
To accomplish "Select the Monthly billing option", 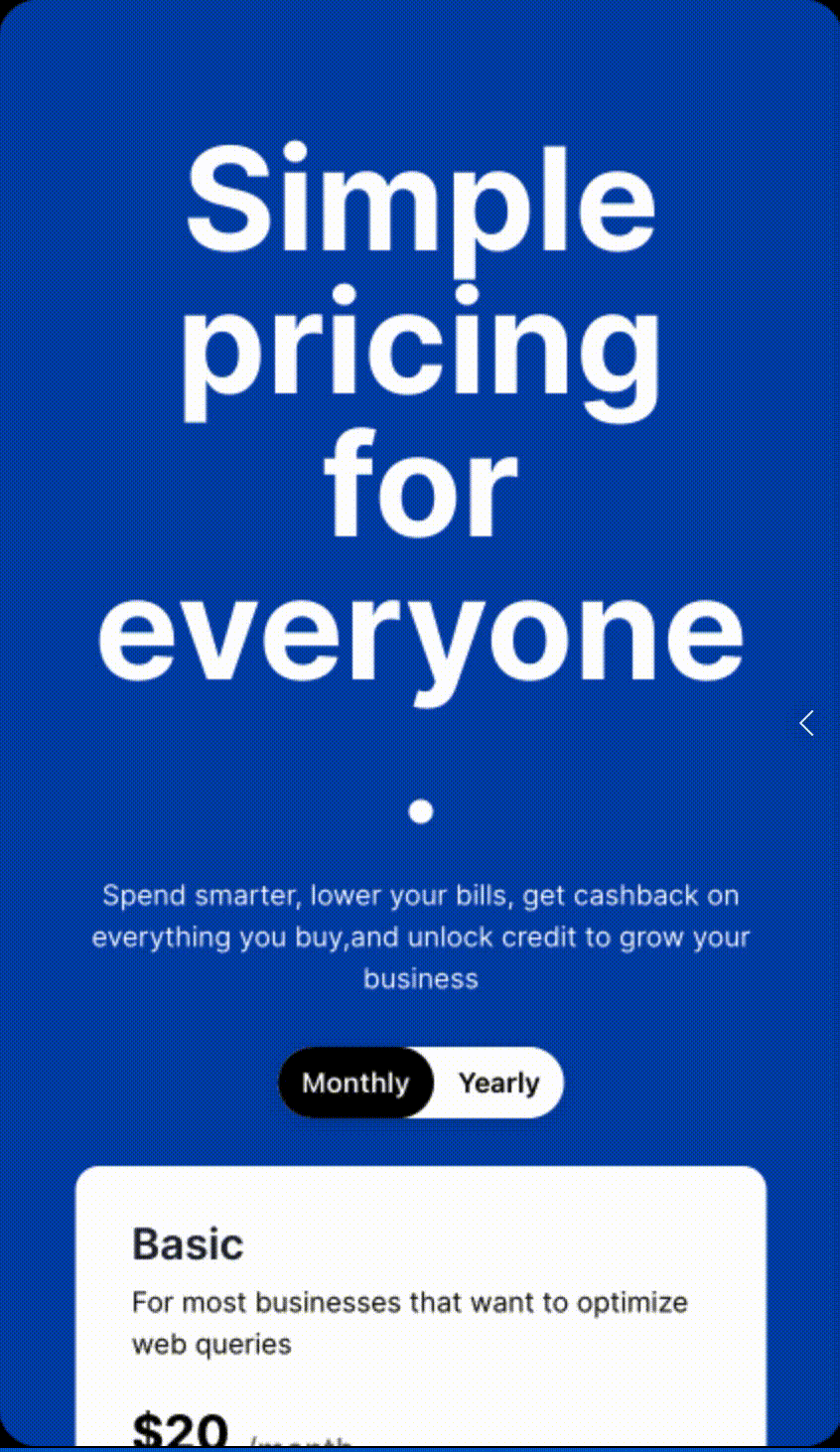I will click(355, 1083).
